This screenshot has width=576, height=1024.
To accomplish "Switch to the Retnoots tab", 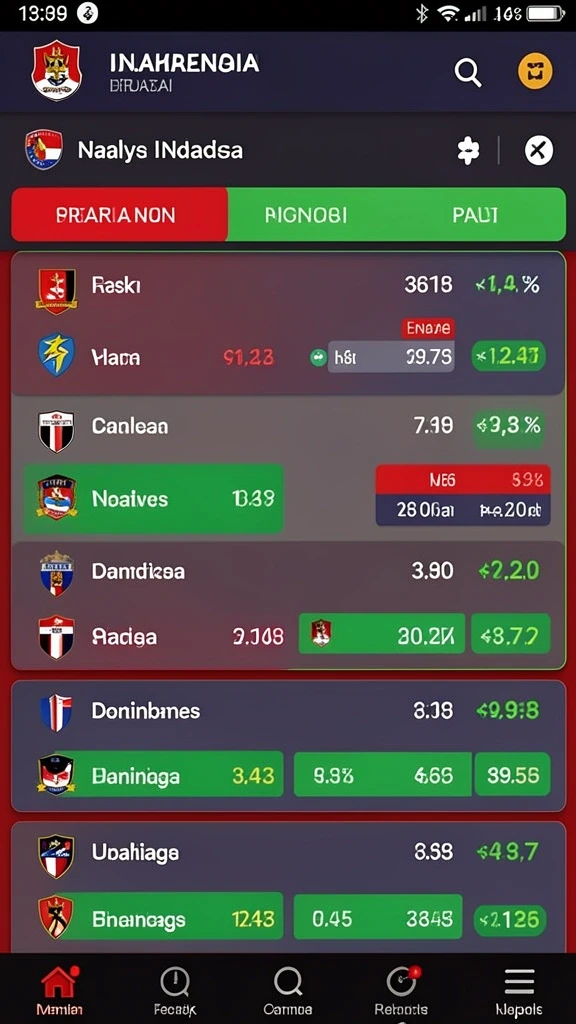I will (401, 990).
